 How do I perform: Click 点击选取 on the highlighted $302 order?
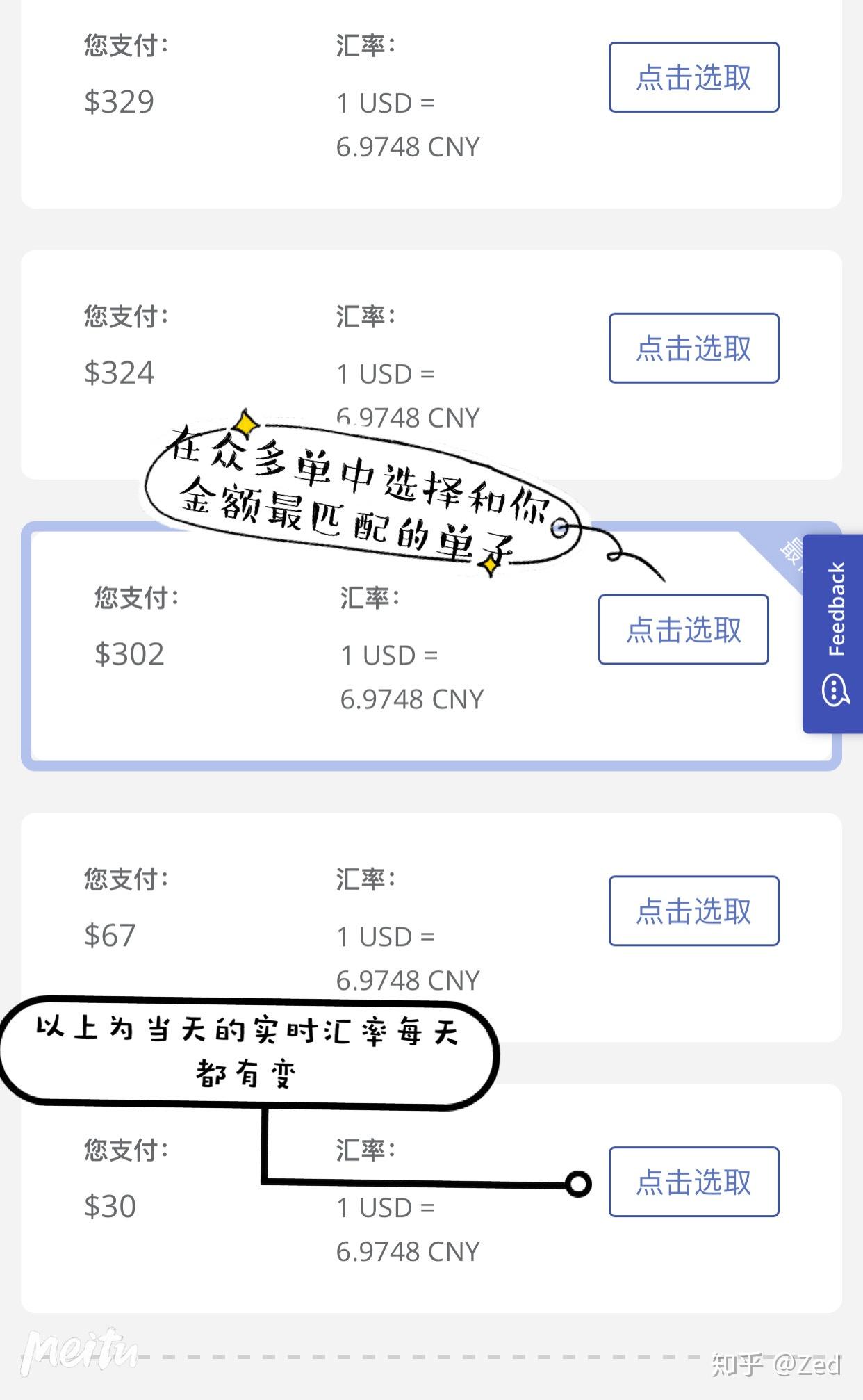pyautogui.click(x=682, y=630)
